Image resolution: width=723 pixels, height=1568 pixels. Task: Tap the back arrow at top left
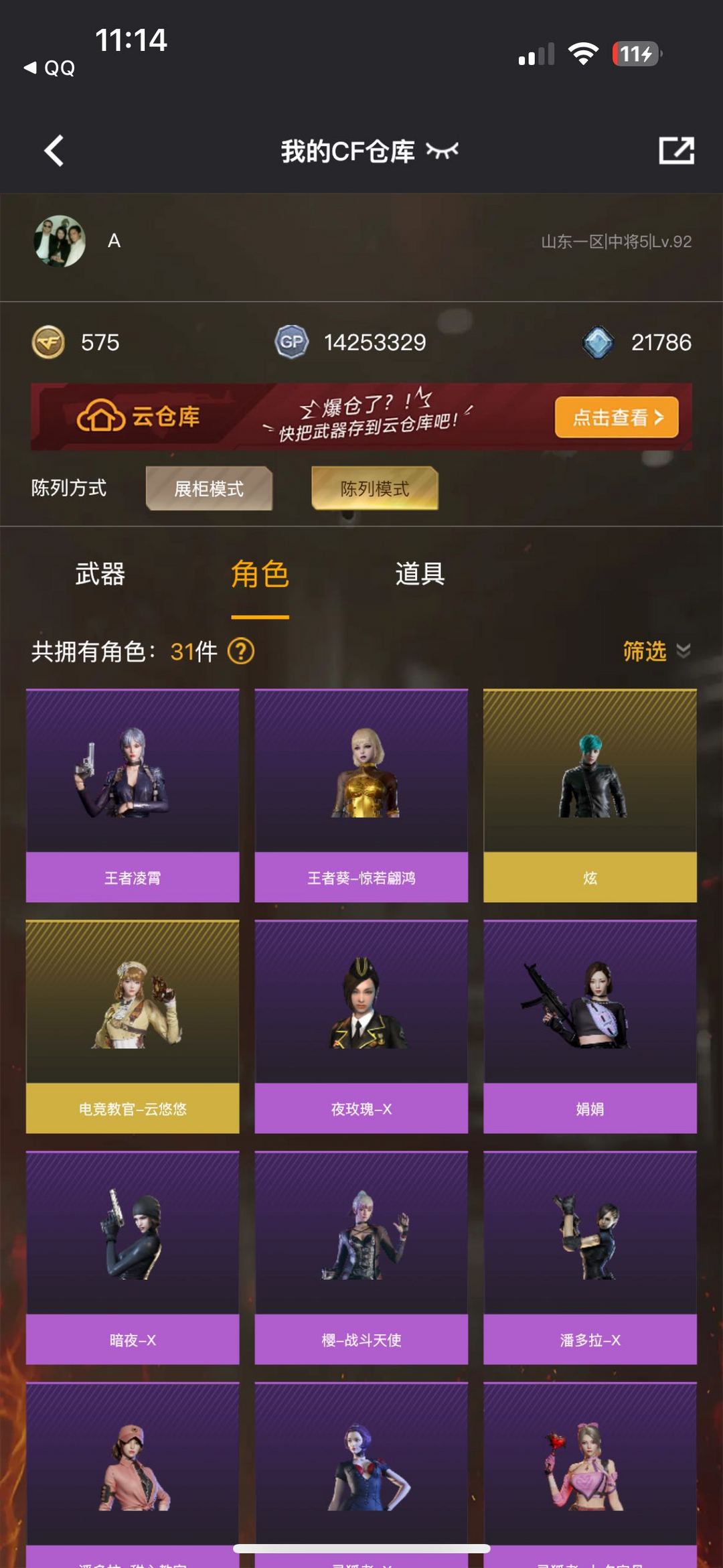tap(52, 150)
